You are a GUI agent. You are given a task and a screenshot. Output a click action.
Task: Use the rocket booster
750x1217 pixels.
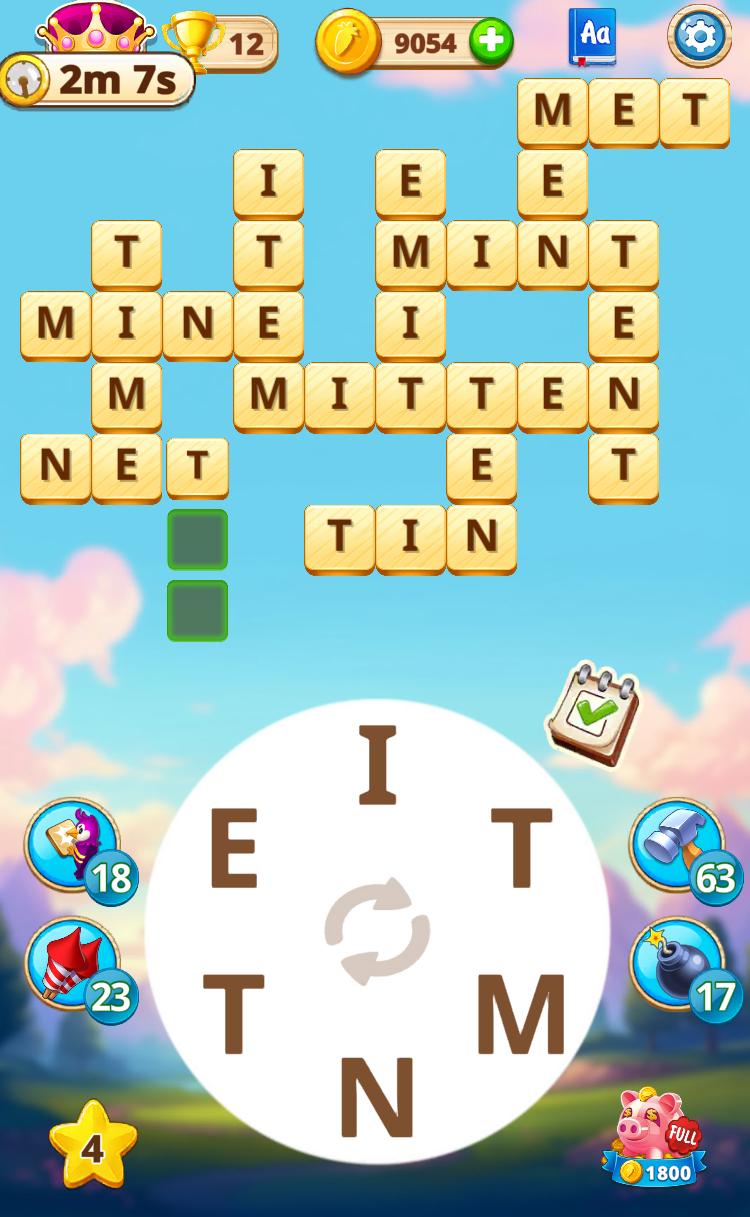click(72, 964)
